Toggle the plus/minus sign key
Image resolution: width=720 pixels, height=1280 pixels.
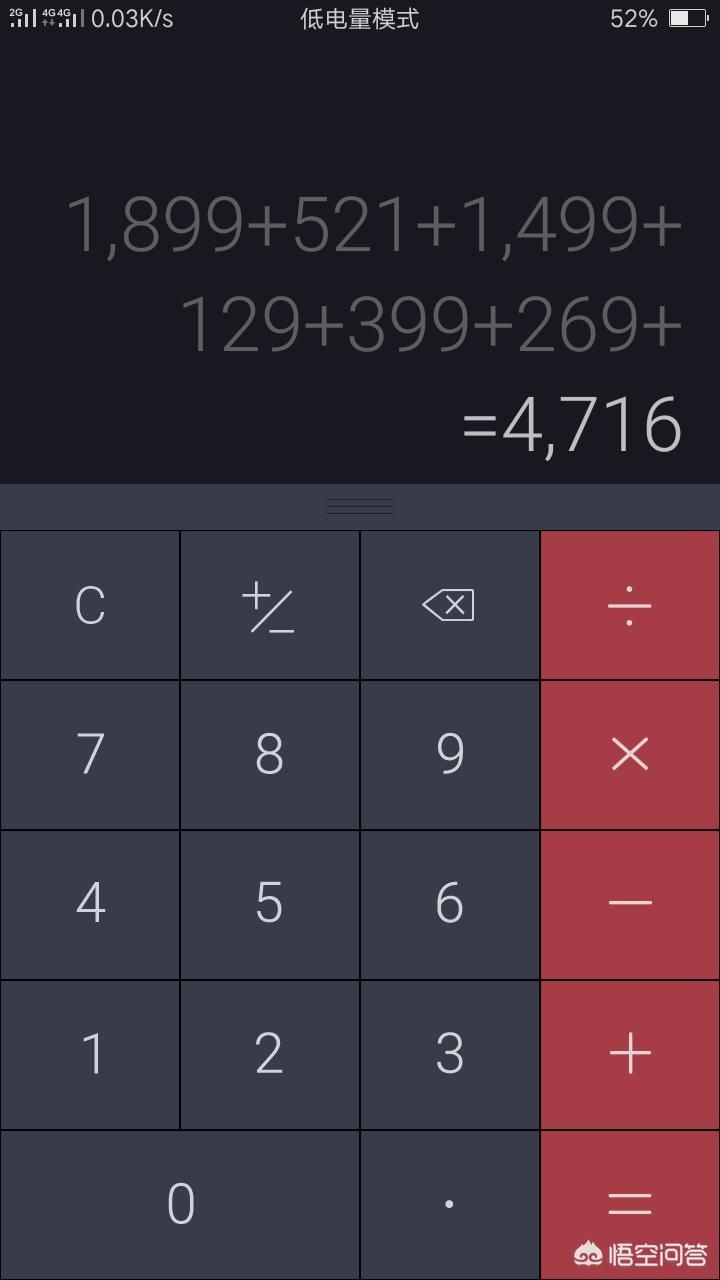(270, 605)
